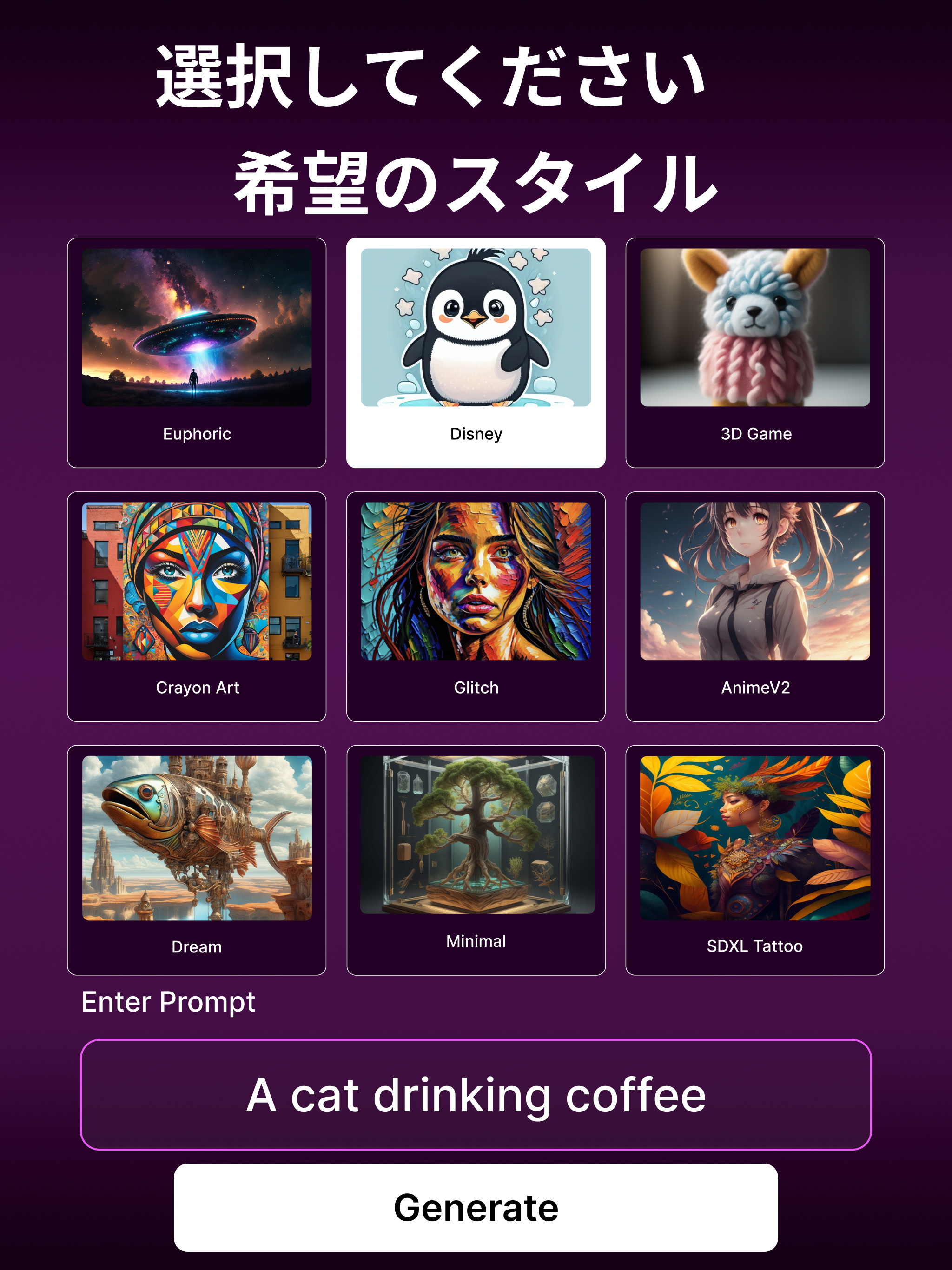
Task: Click the penguin image on Disney card
Action: coord(476,327)
